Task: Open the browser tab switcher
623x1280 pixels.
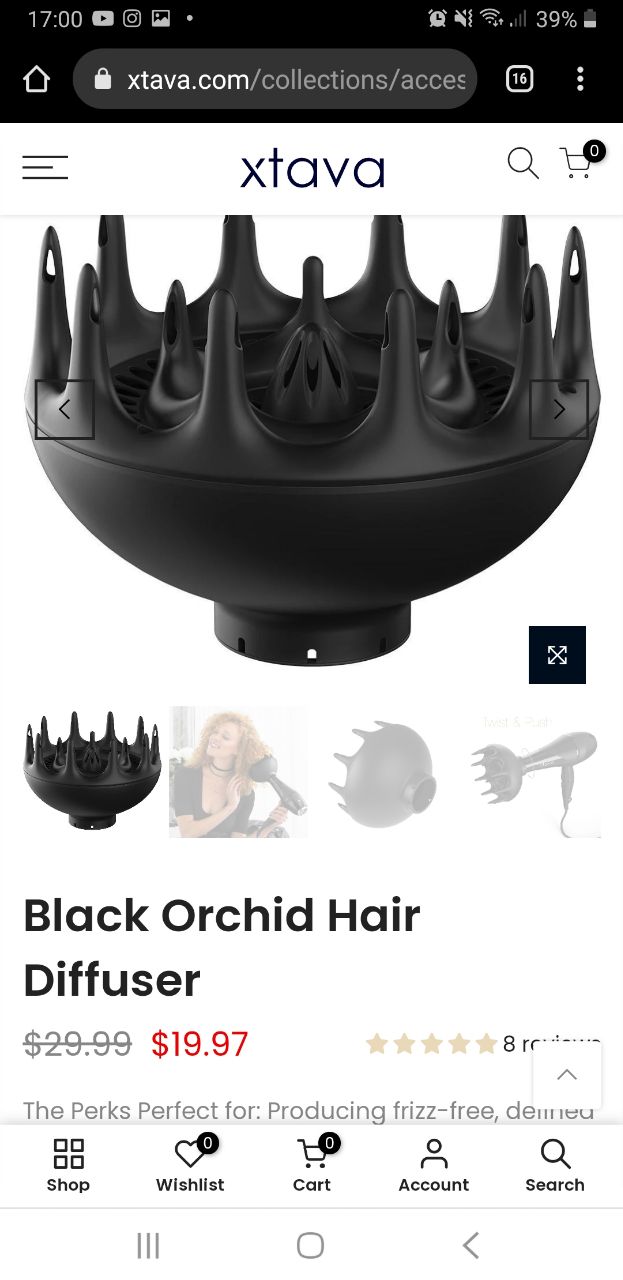Action: click(x=519, y=79)
